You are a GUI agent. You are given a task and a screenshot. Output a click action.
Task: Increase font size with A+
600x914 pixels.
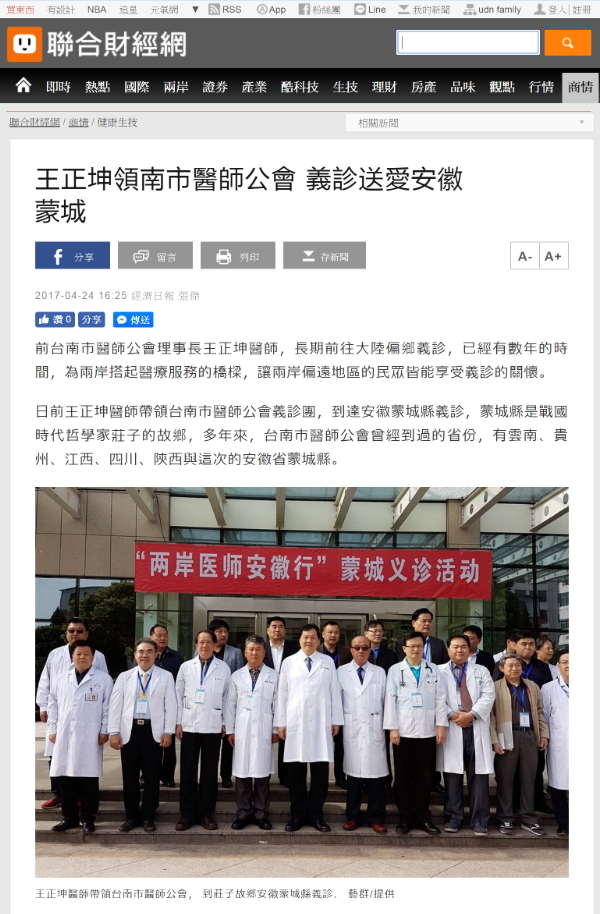click(x=553, y=256)
